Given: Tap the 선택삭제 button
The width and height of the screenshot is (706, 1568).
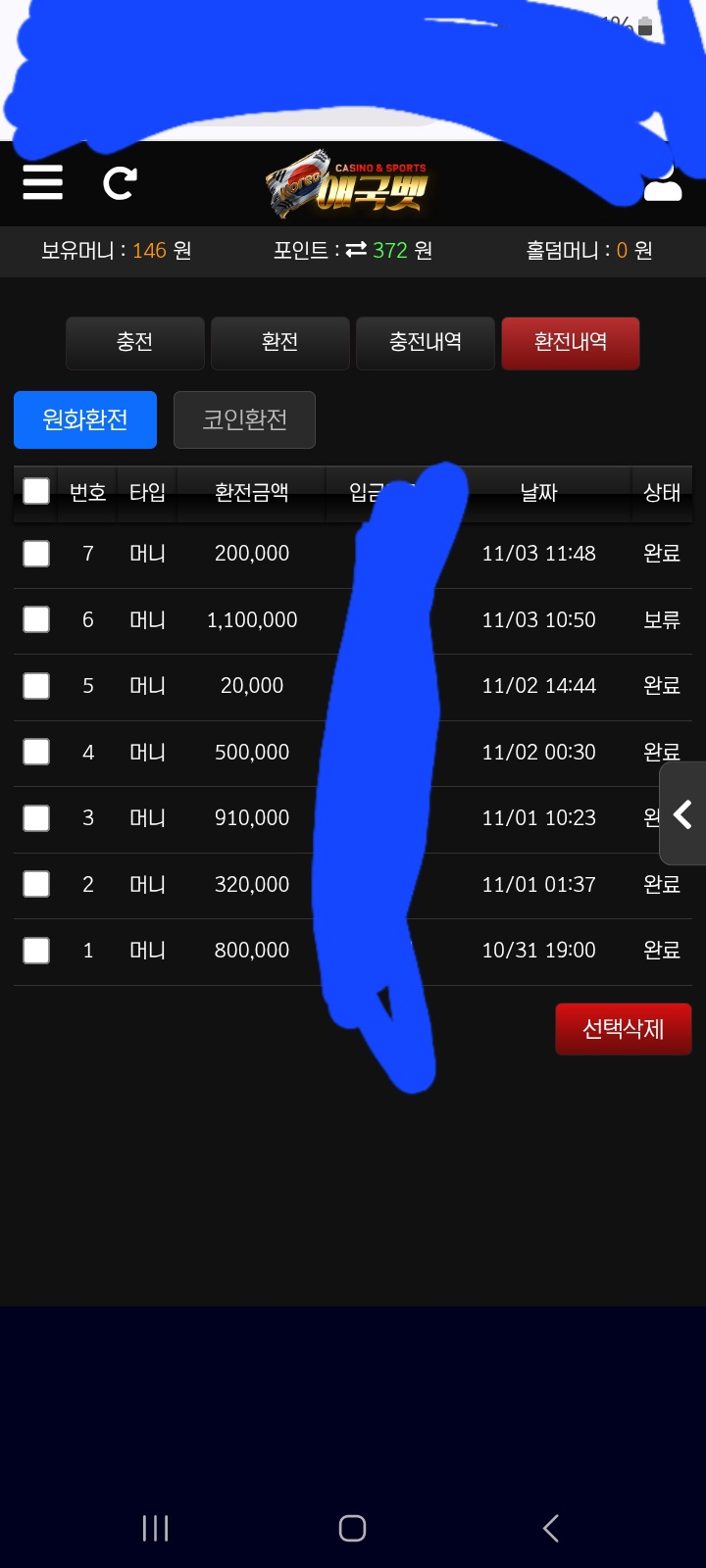Looking at the screenshot, I should click(x=623, y=1029).
